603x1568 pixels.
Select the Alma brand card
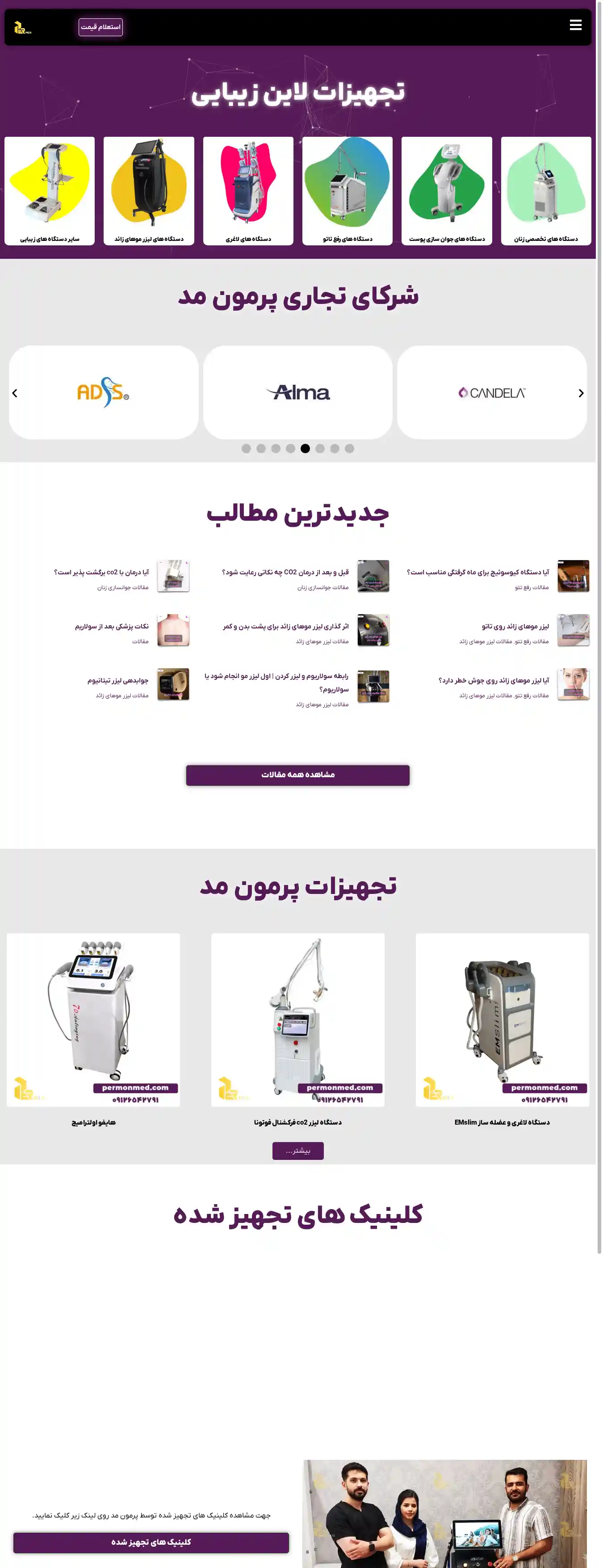297,392
